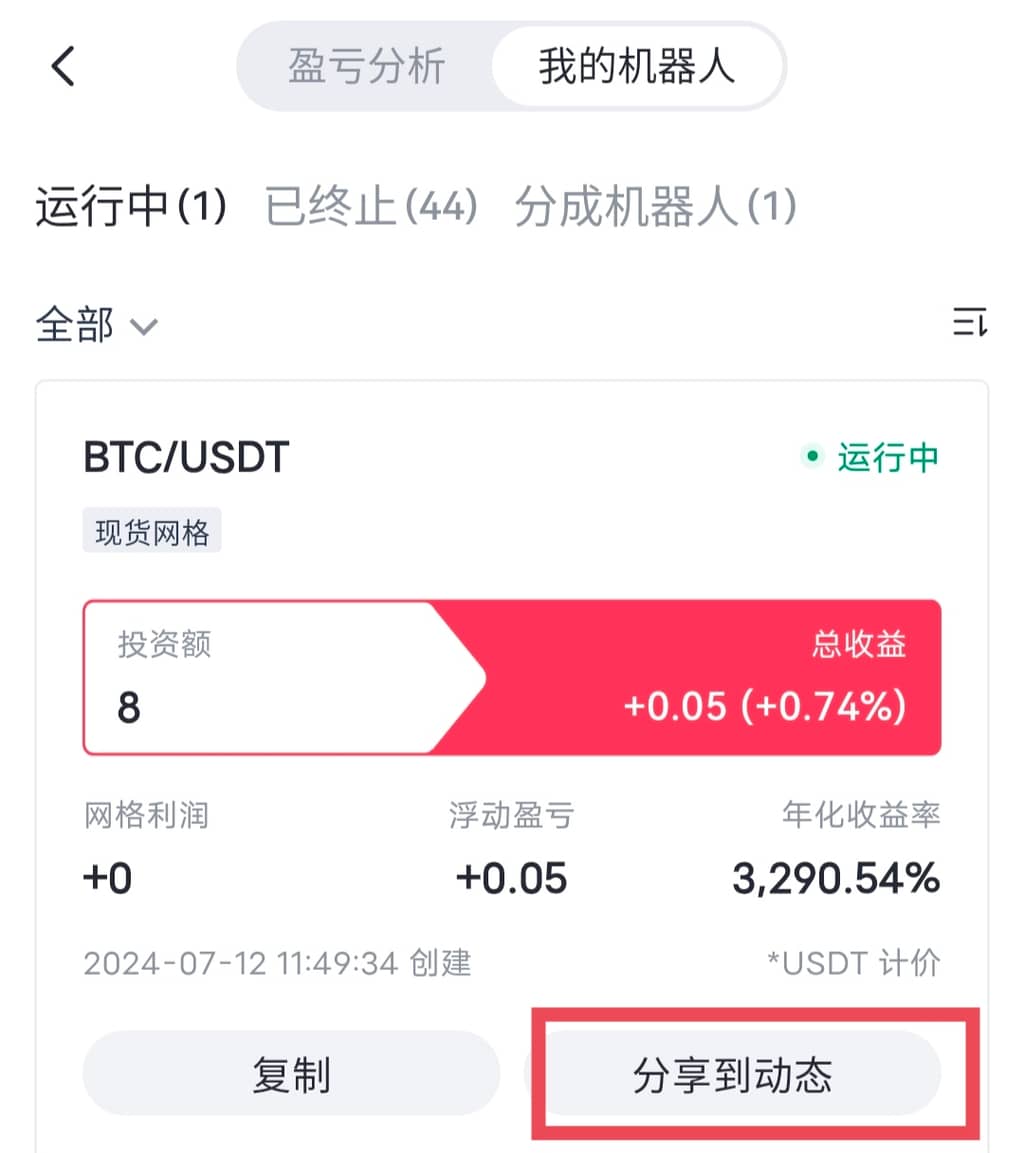The height and width of the screenshot is (1153, 1024).
Task: View the 已终止(44) tab
Action: (371, 208)
